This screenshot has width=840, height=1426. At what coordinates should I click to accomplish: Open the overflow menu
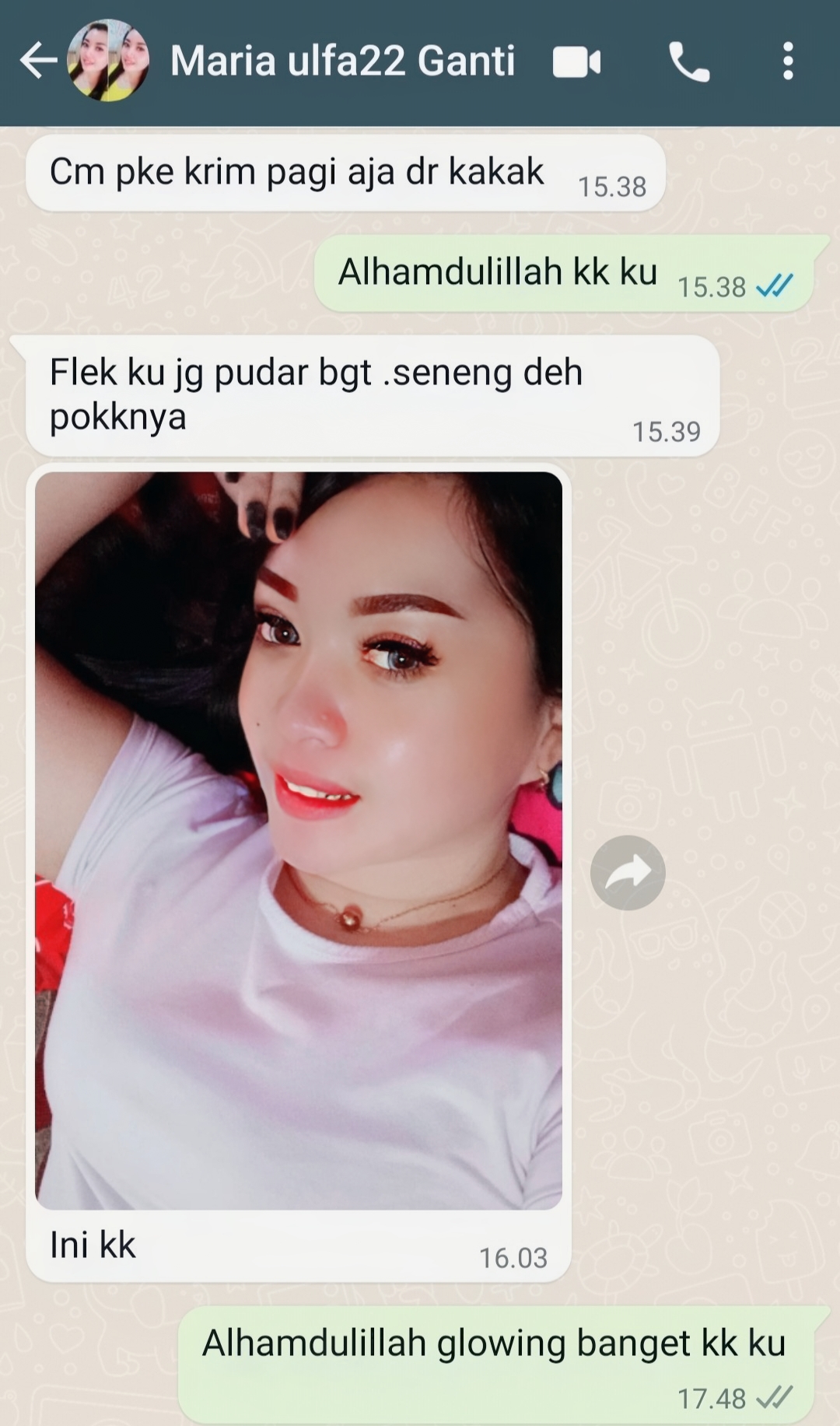tap(788, 61)
